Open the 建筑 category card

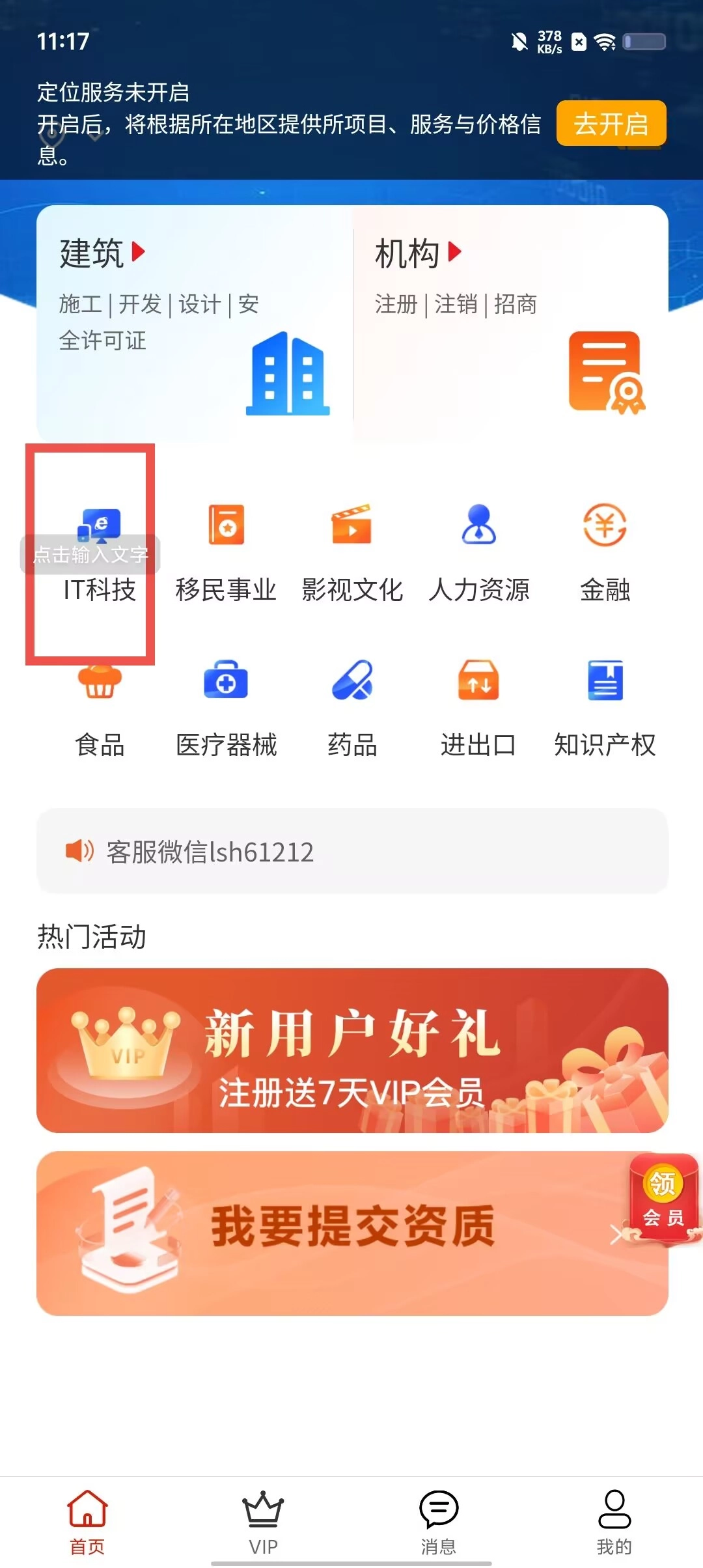pos(194,323)
